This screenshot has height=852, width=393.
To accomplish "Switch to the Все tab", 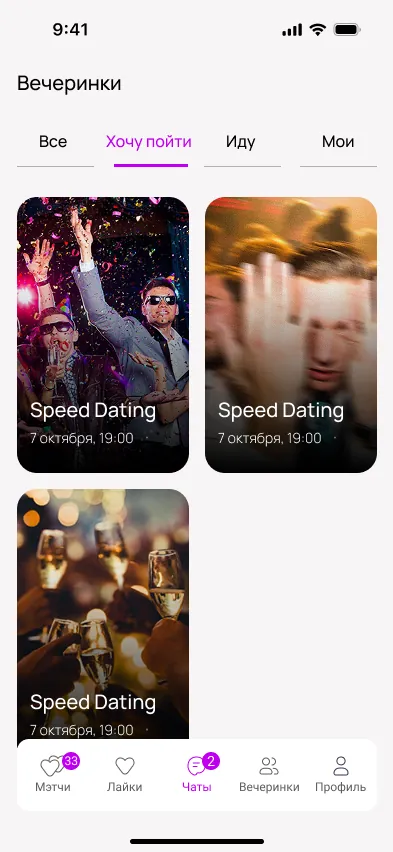I will pyautogui.click(x=55, y=143).
